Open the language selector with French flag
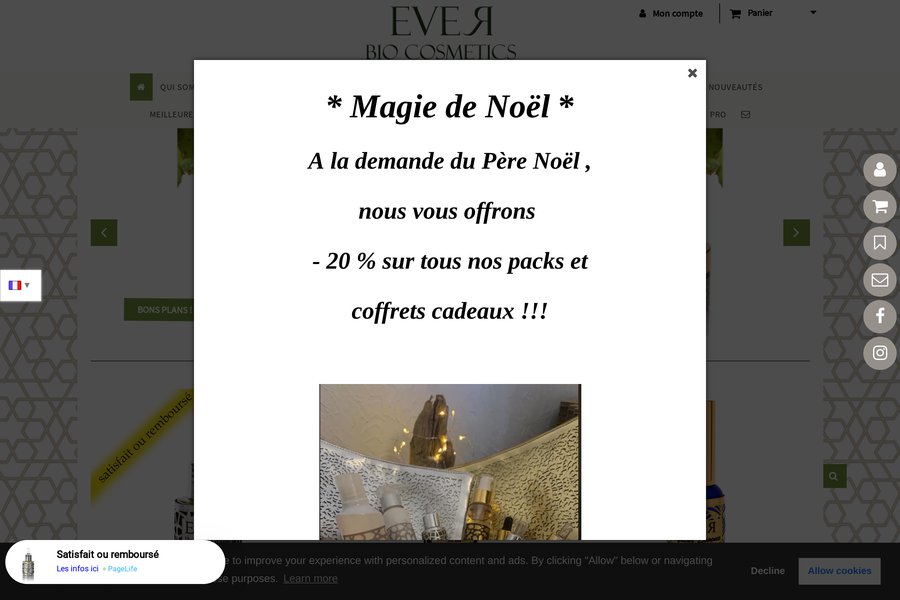Screen dimensions: 900x600 20,285
